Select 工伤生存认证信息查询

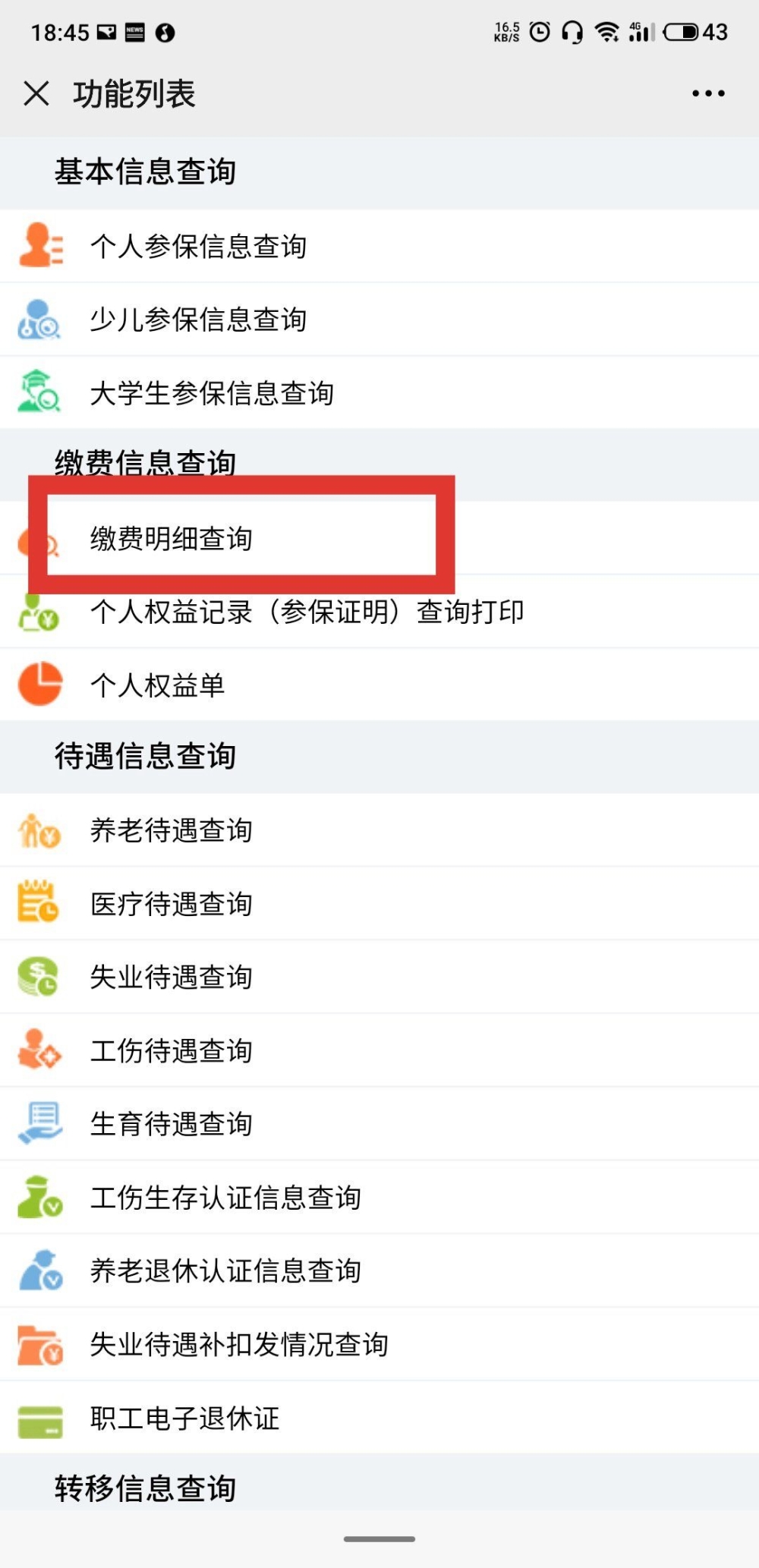379,1197
